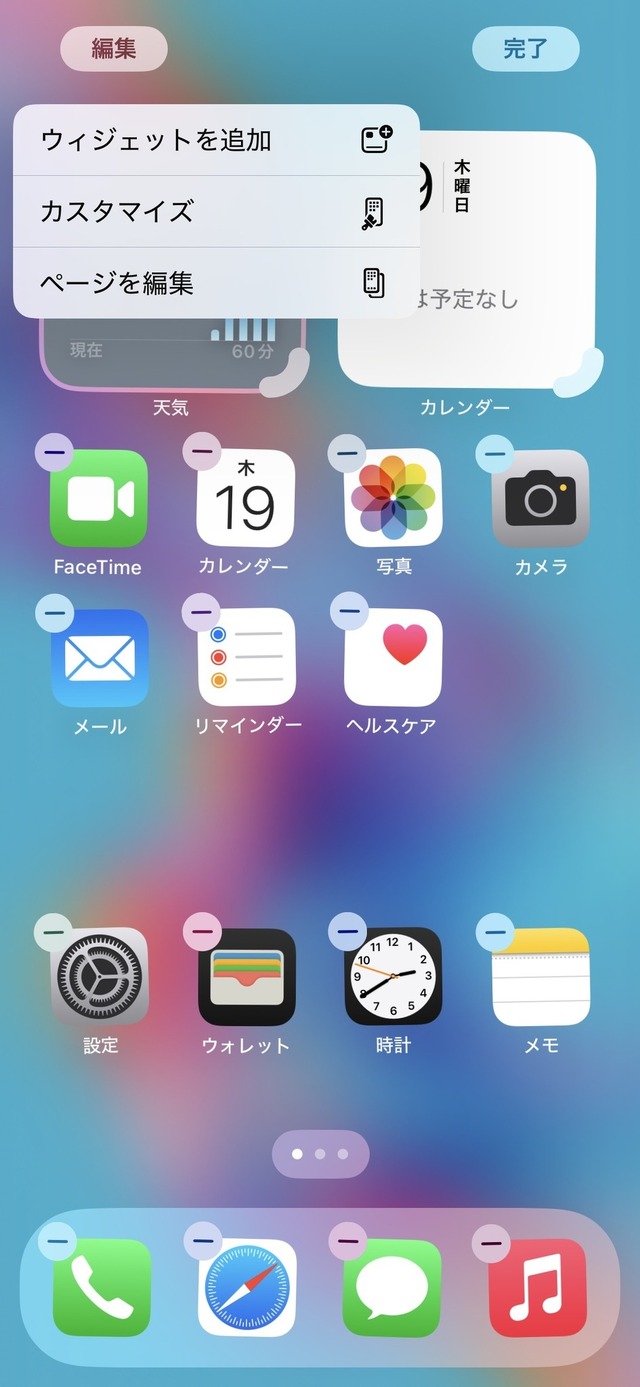Remove the 時計 app via minus badge
Screen dimensions: 640x1387
pos(348,932)
